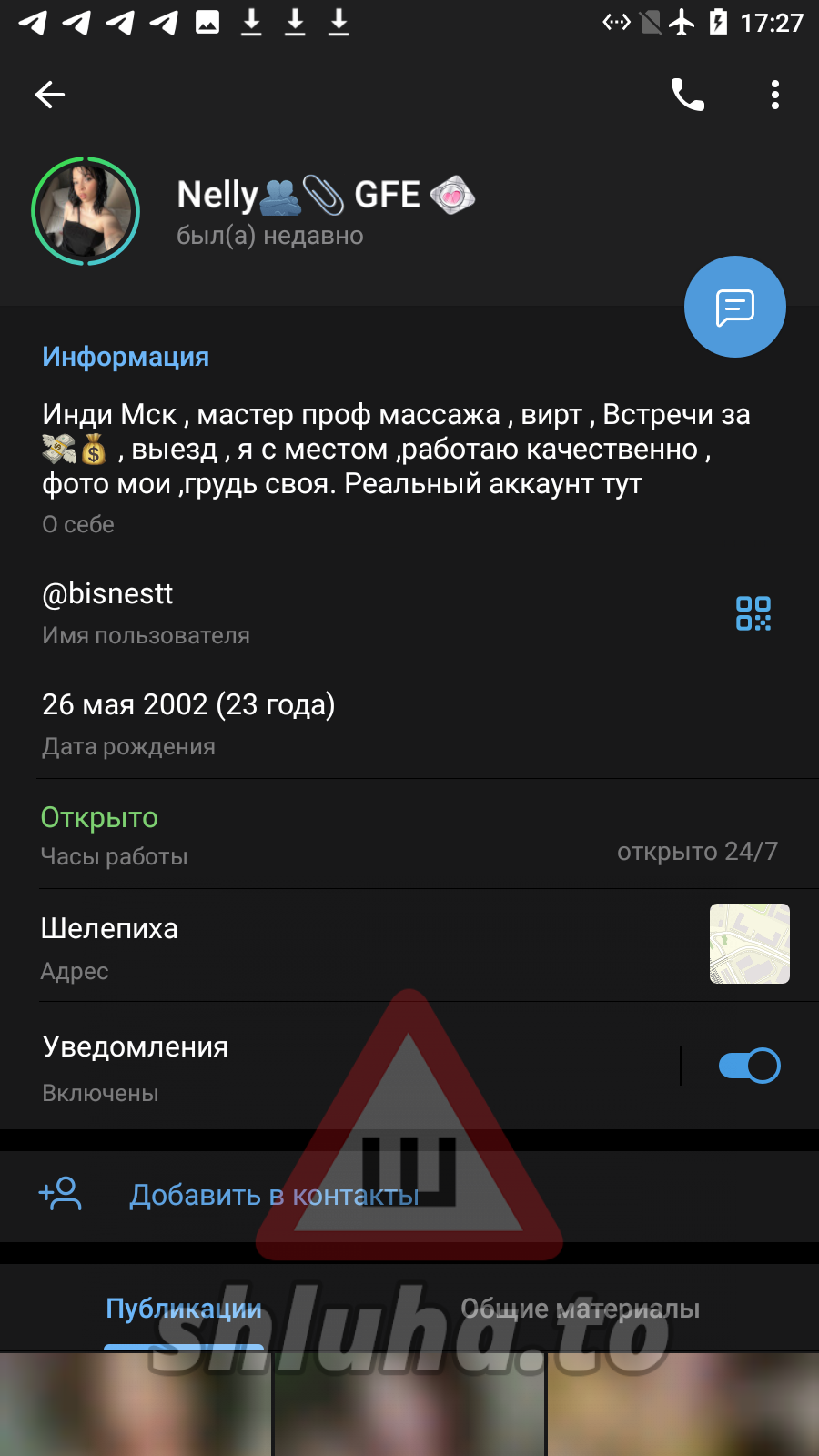Open the profile avatar photo

coord(86,211)
